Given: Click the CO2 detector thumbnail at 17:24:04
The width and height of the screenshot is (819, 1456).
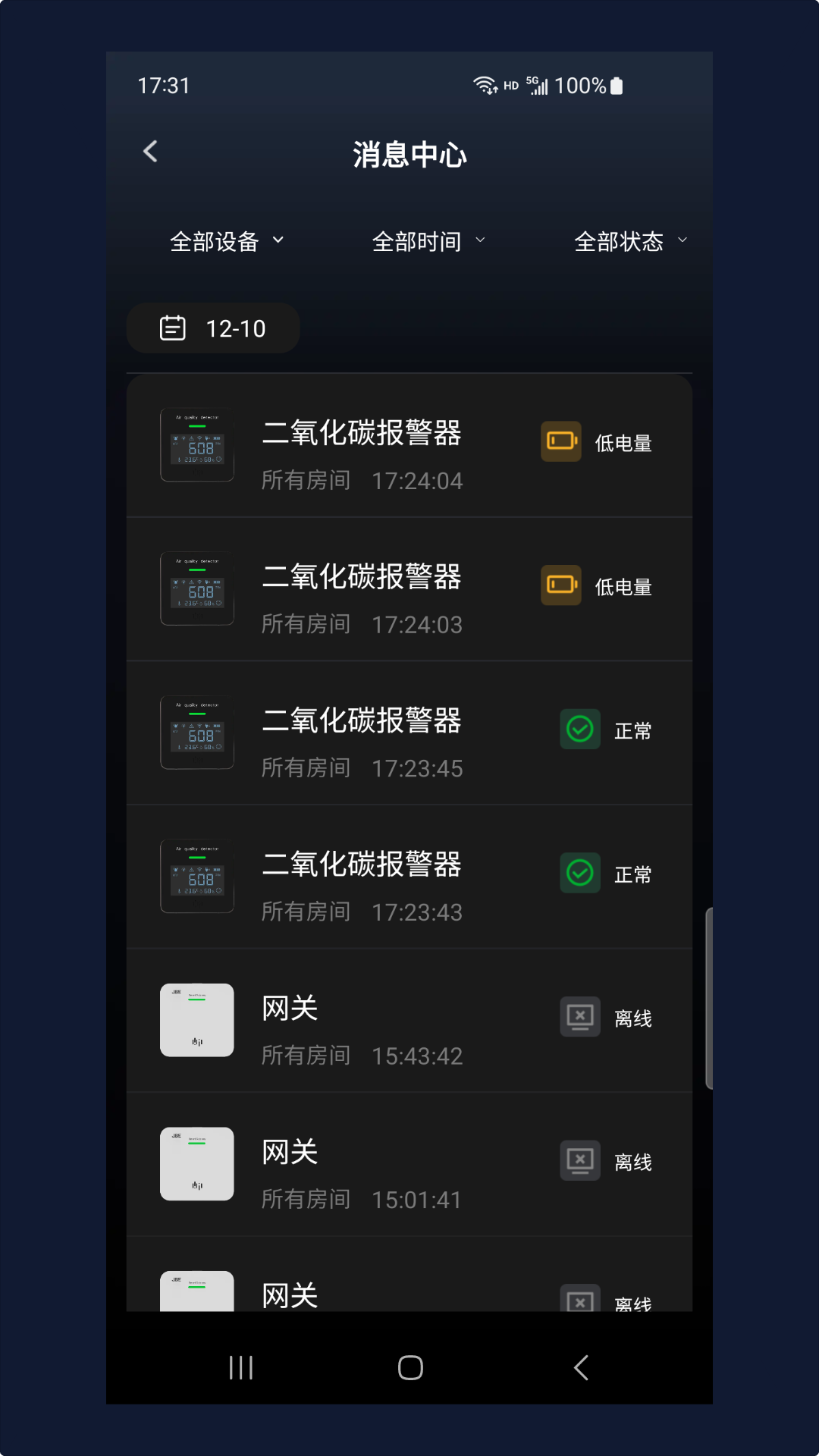Looking at the screenshot, I should [196, 445].
